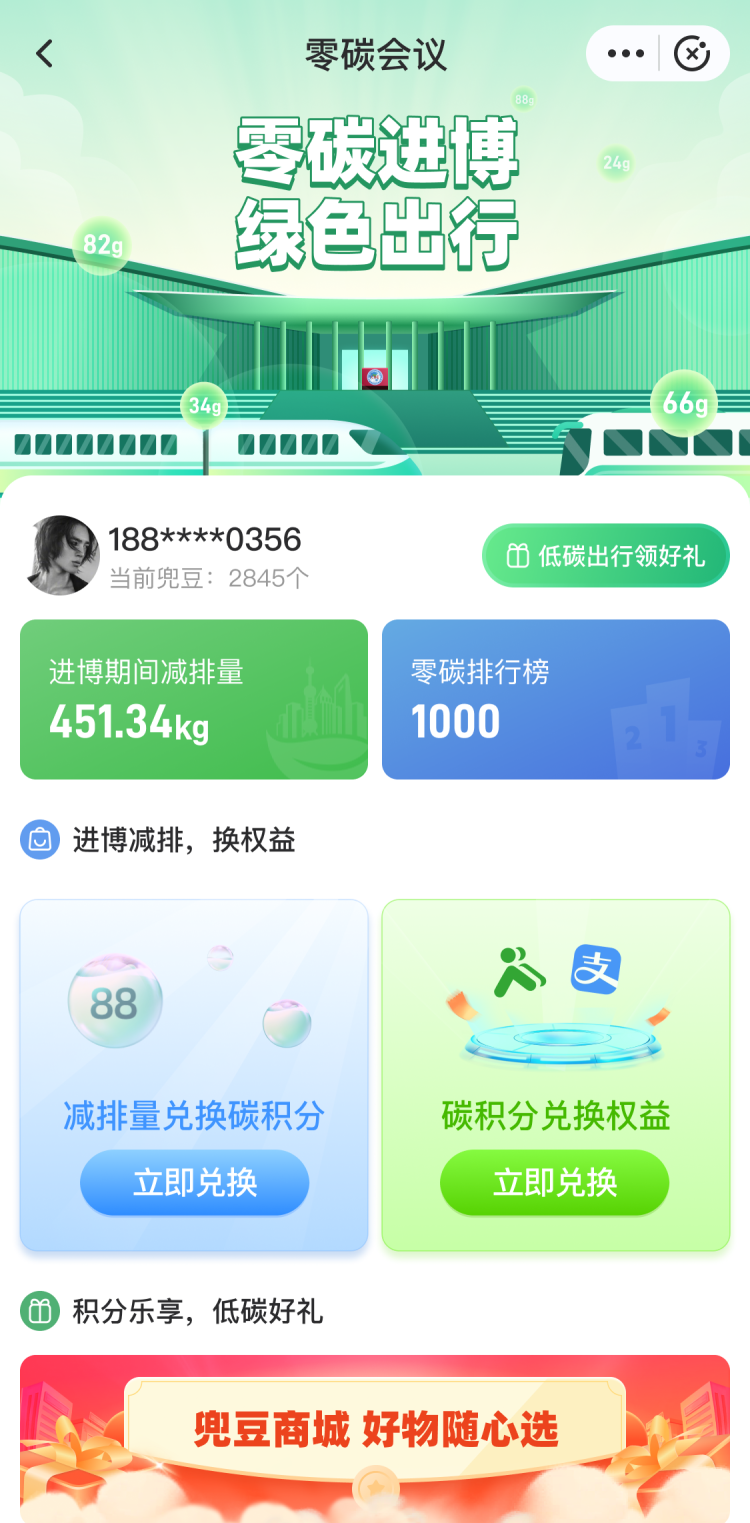Close the mini program
The height and width of the screenshot is (1523, 750).
tap(692, 54)
